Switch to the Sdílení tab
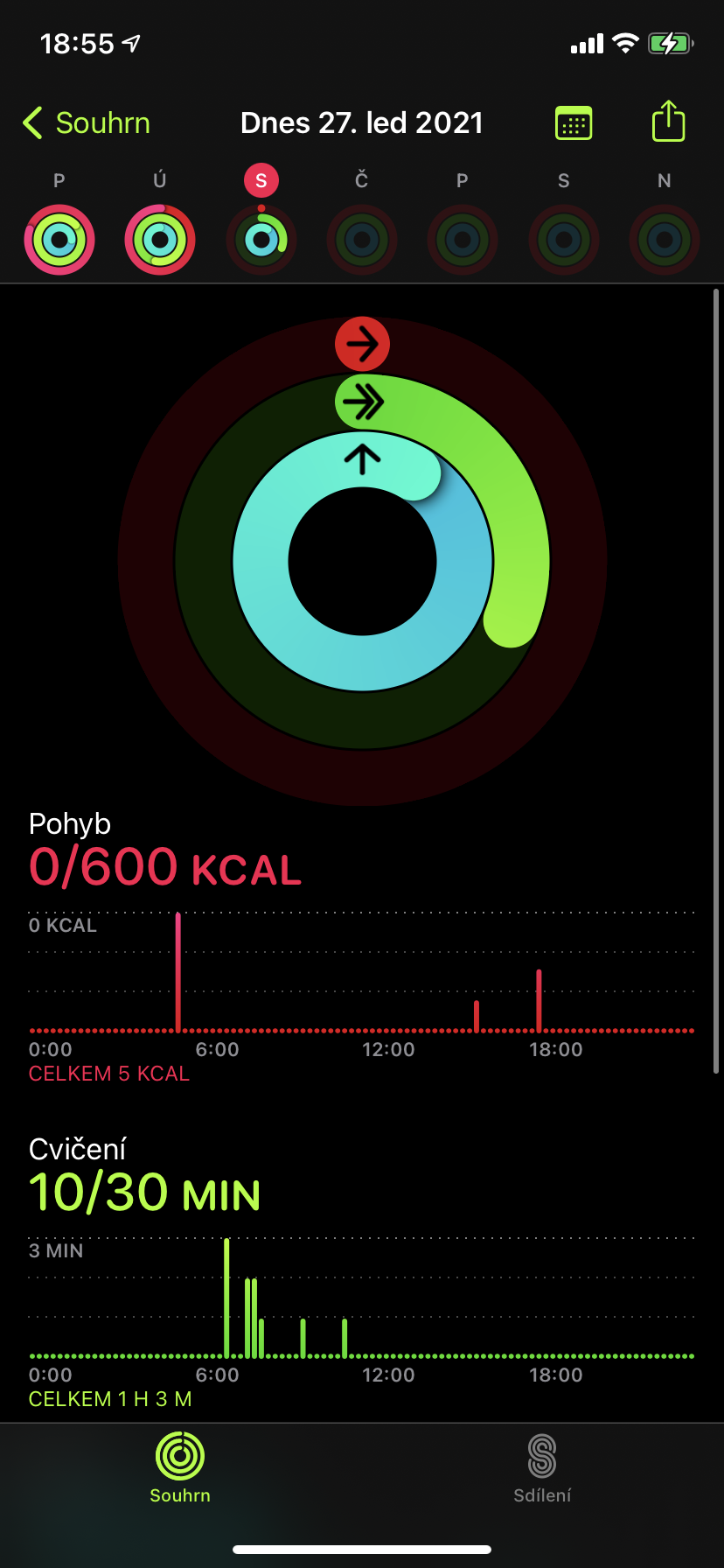The width and height of the screenshot is (724, 1568). 542,1467
